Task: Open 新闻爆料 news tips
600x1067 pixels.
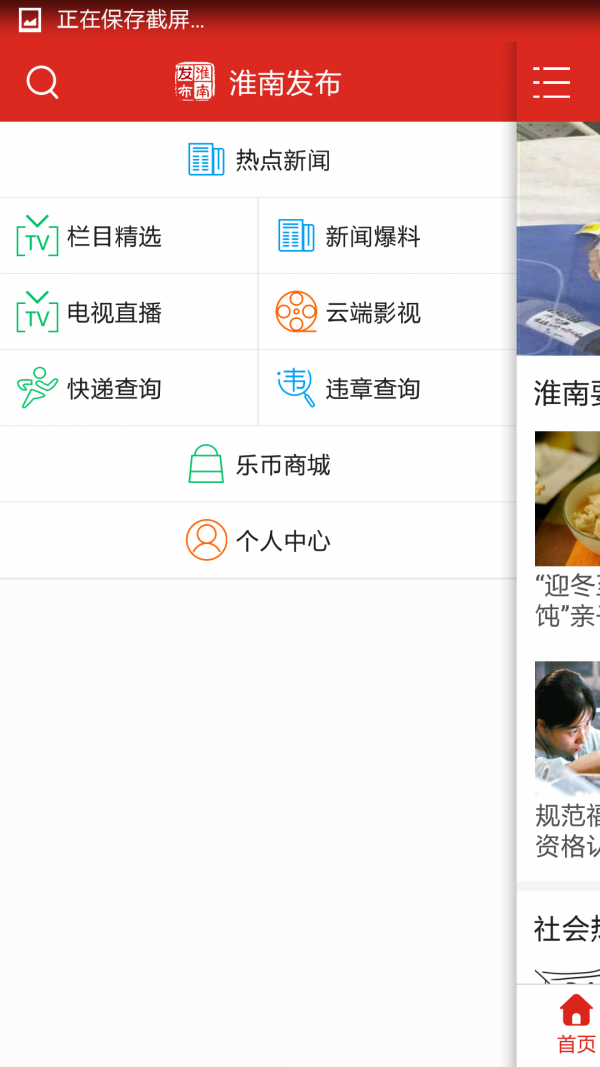Action: pyautogui.click(x=387, y=237)
